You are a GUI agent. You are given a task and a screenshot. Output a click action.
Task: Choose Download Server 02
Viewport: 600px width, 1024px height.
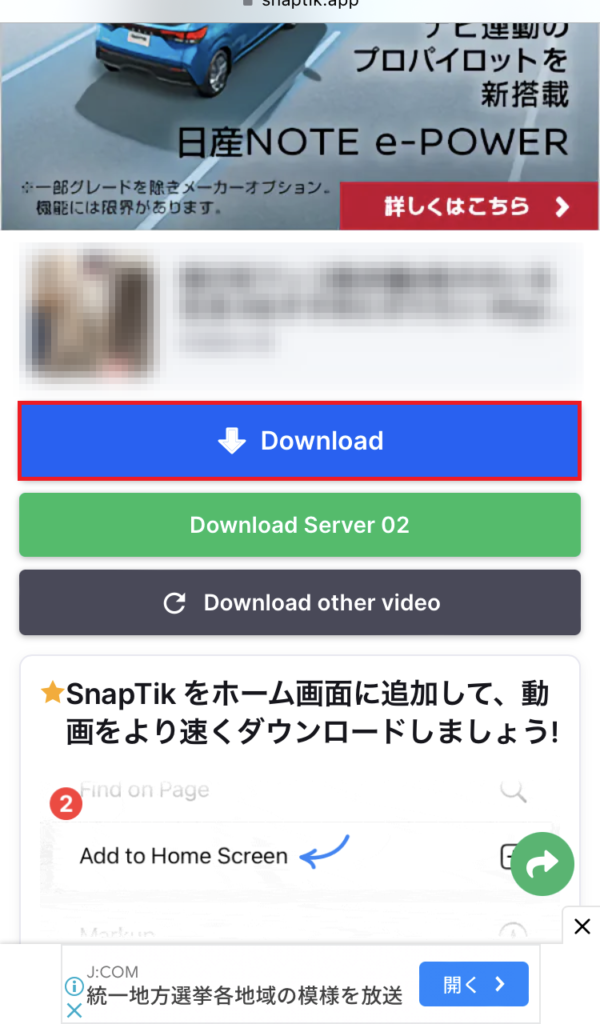click(x=300, y=525)
